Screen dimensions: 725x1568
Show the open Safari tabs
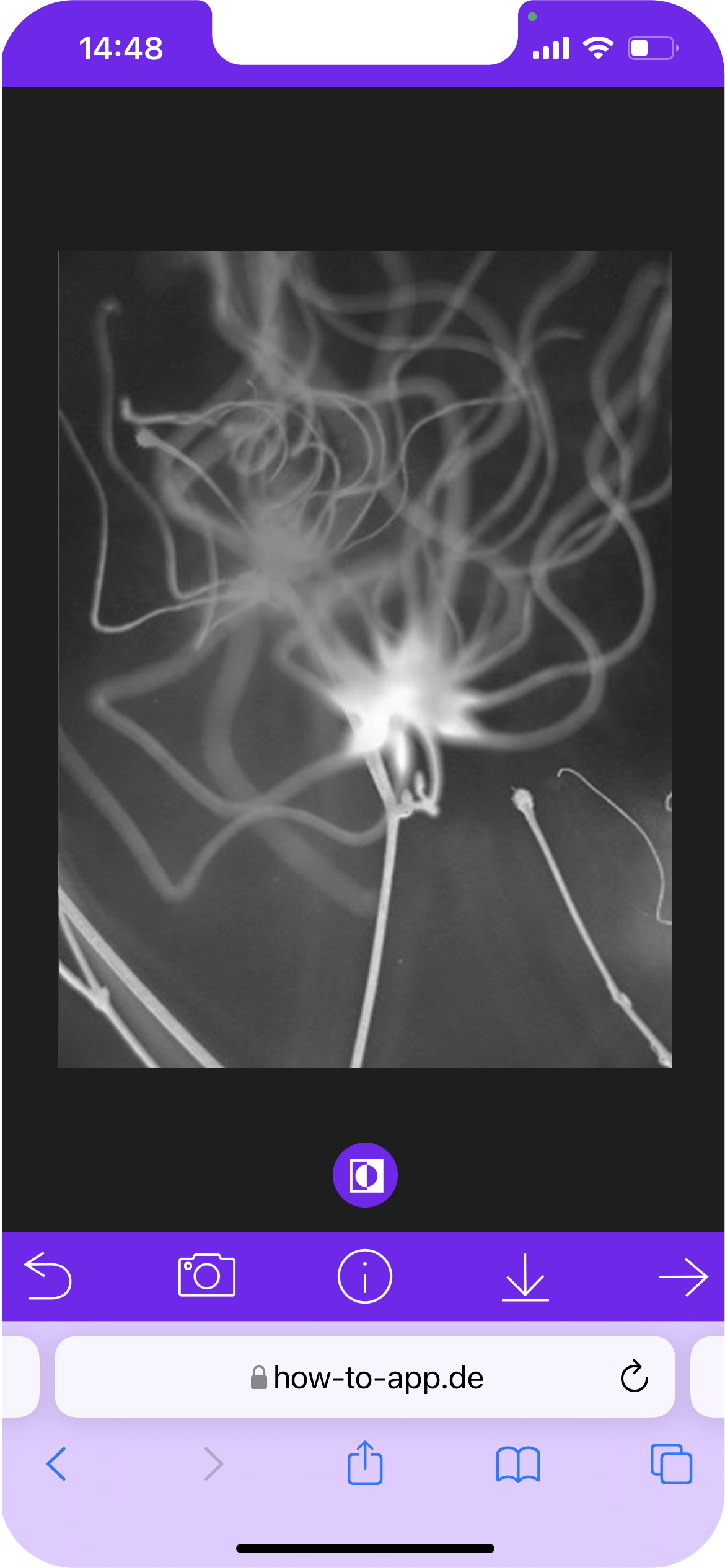(671, 1464)
